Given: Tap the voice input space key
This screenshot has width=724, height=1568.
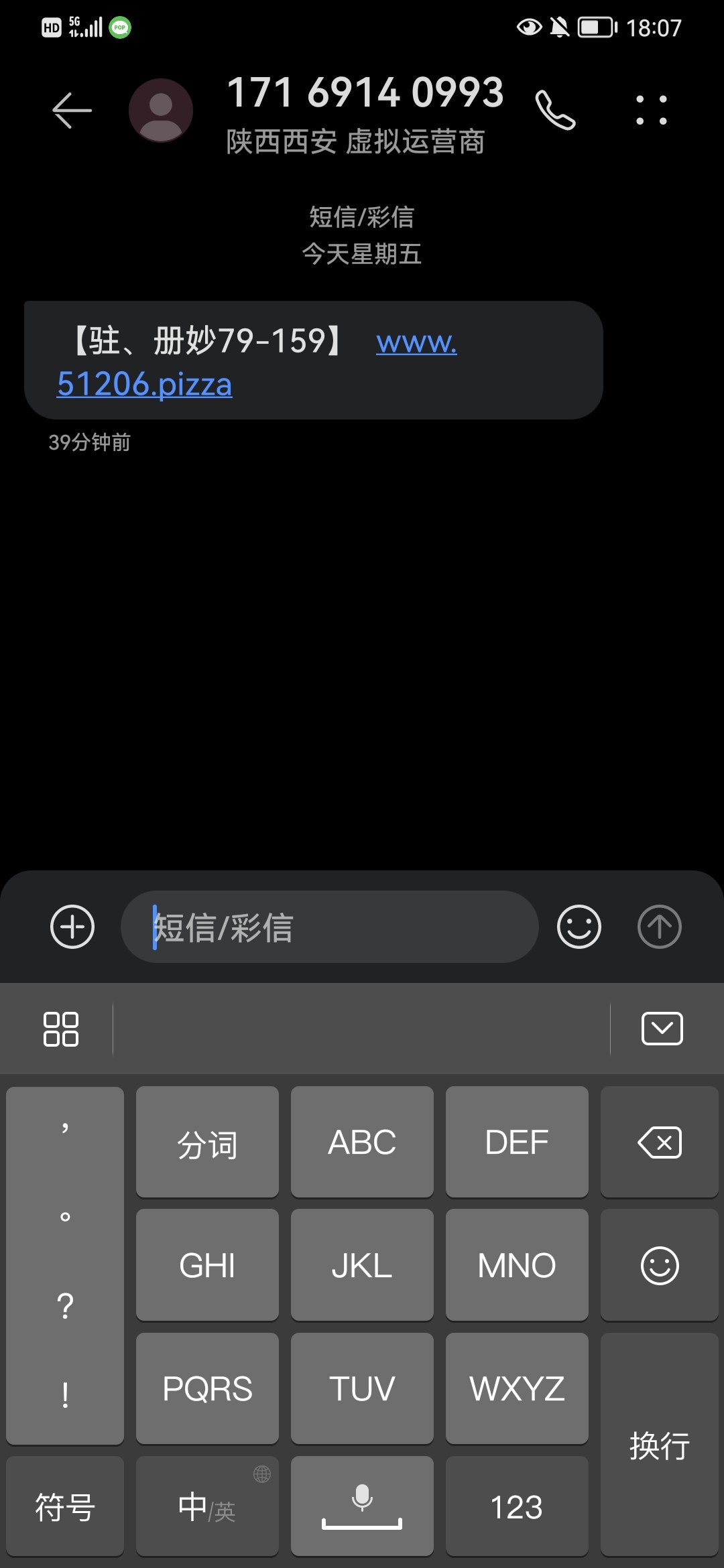Looking at the screenshot, I should tap(362, 1507).
